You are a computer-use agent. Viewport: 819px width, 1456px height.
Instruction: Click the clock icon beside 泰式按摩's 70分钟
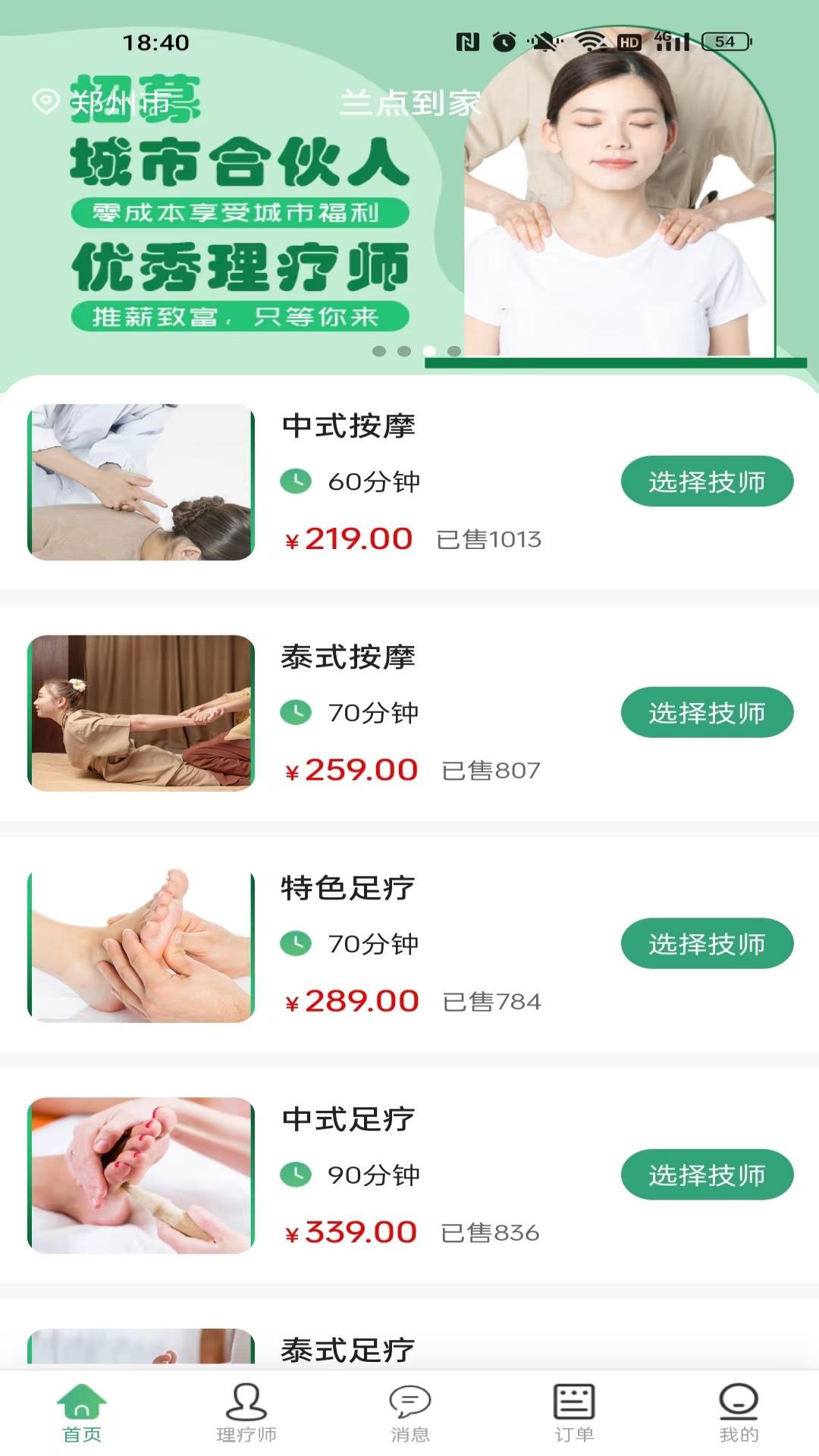(298, 712)
